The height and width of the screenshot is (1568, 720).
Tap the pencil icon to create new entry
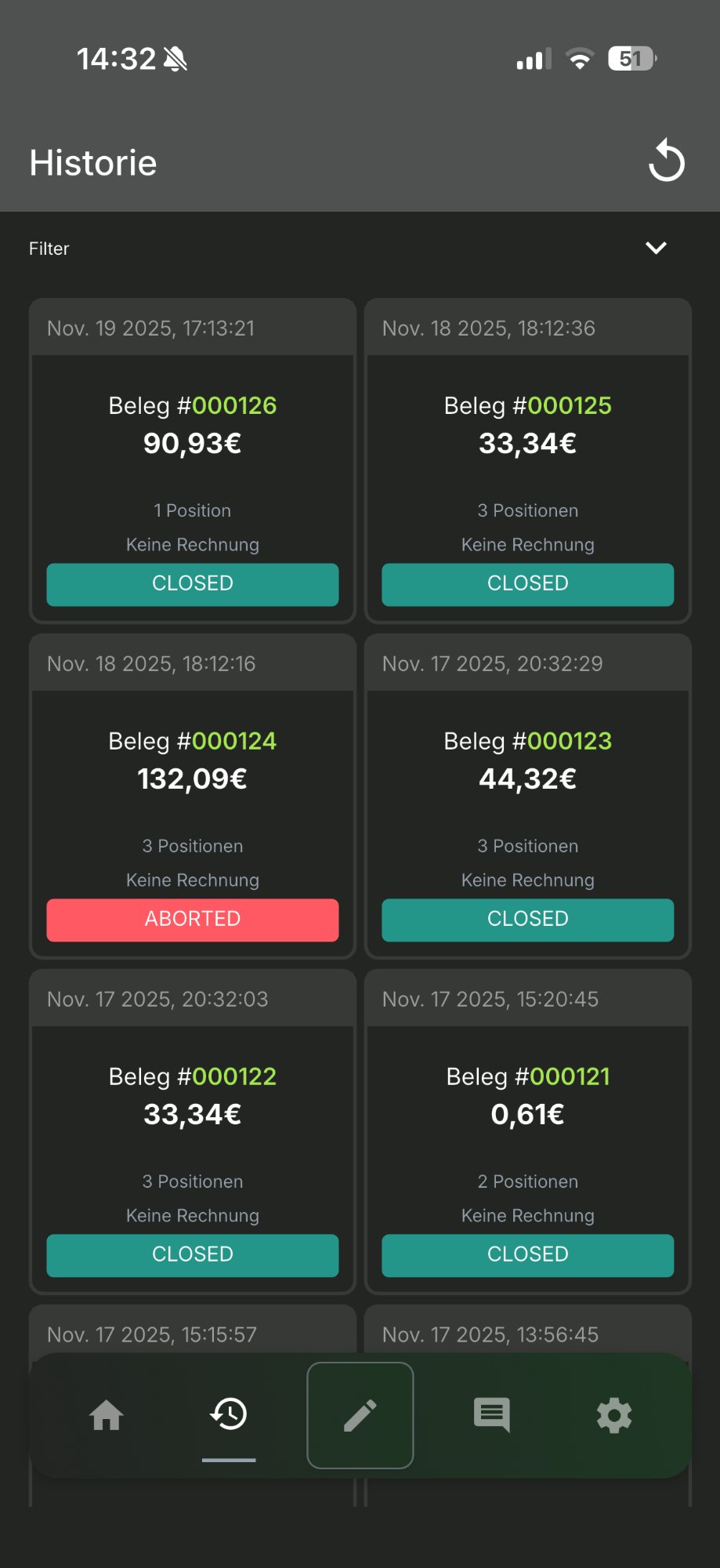click(360, 1415)
